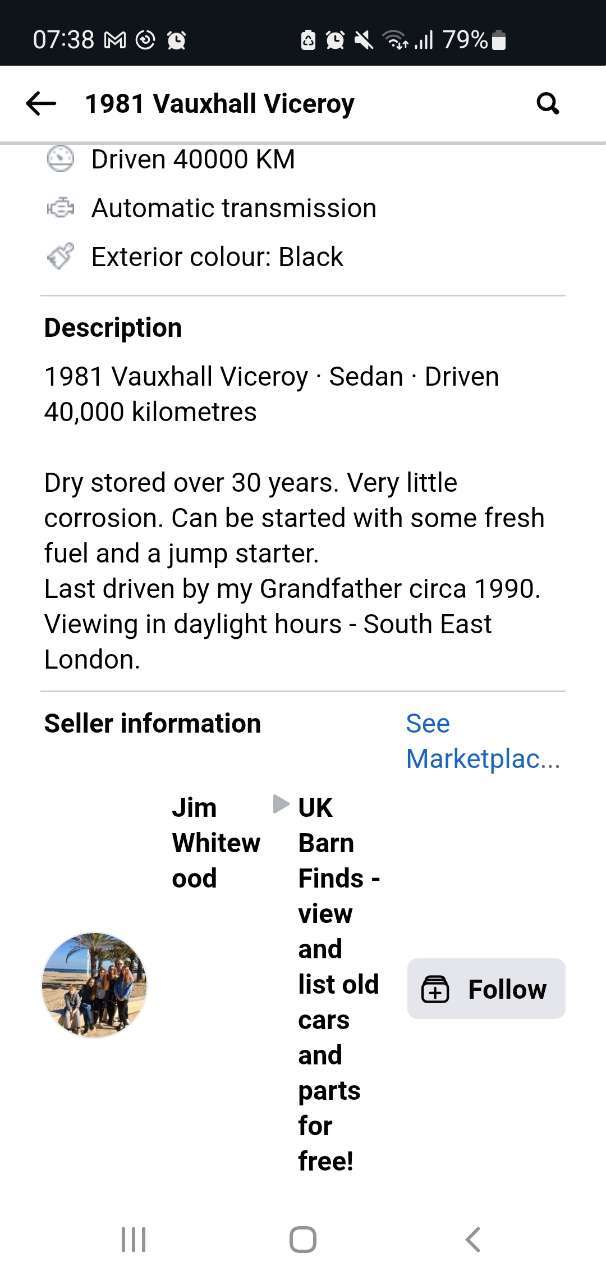
Task: Open search from the header magnifier
Action: (547, 103)
